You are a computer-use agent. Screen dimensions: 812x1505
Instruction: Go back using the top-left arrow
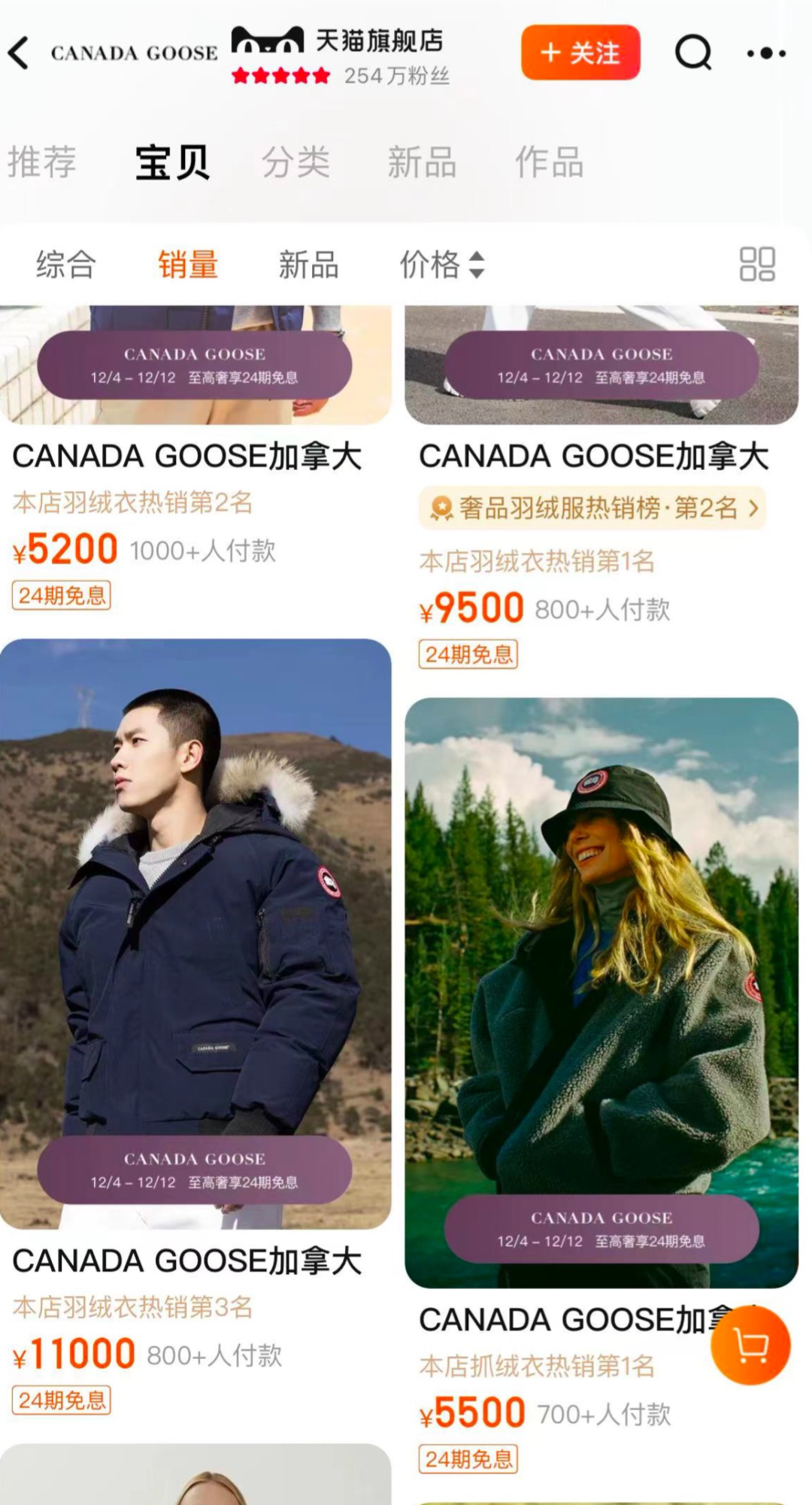20,53
